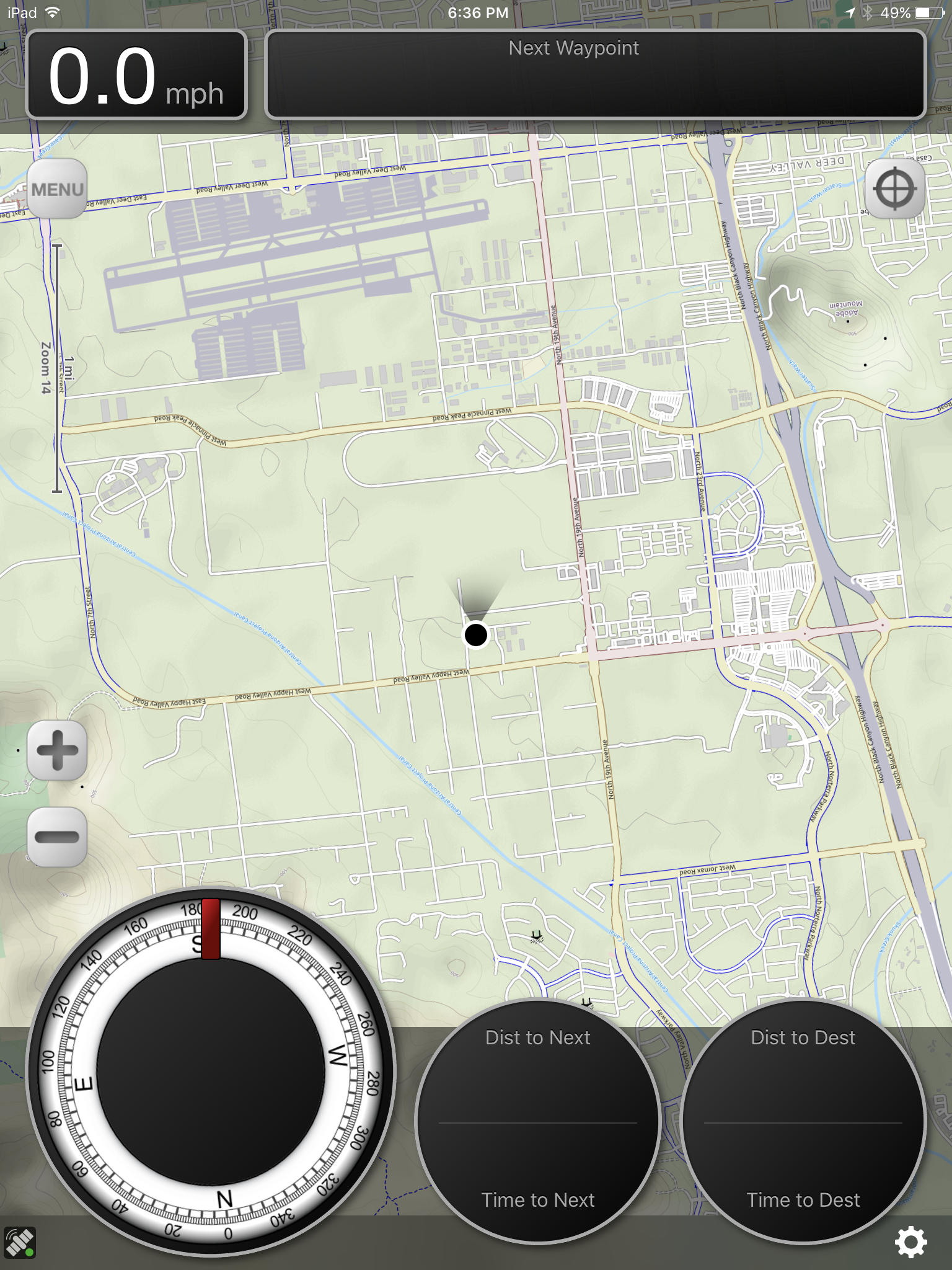Zoom in with the plus button

[57, 750]
